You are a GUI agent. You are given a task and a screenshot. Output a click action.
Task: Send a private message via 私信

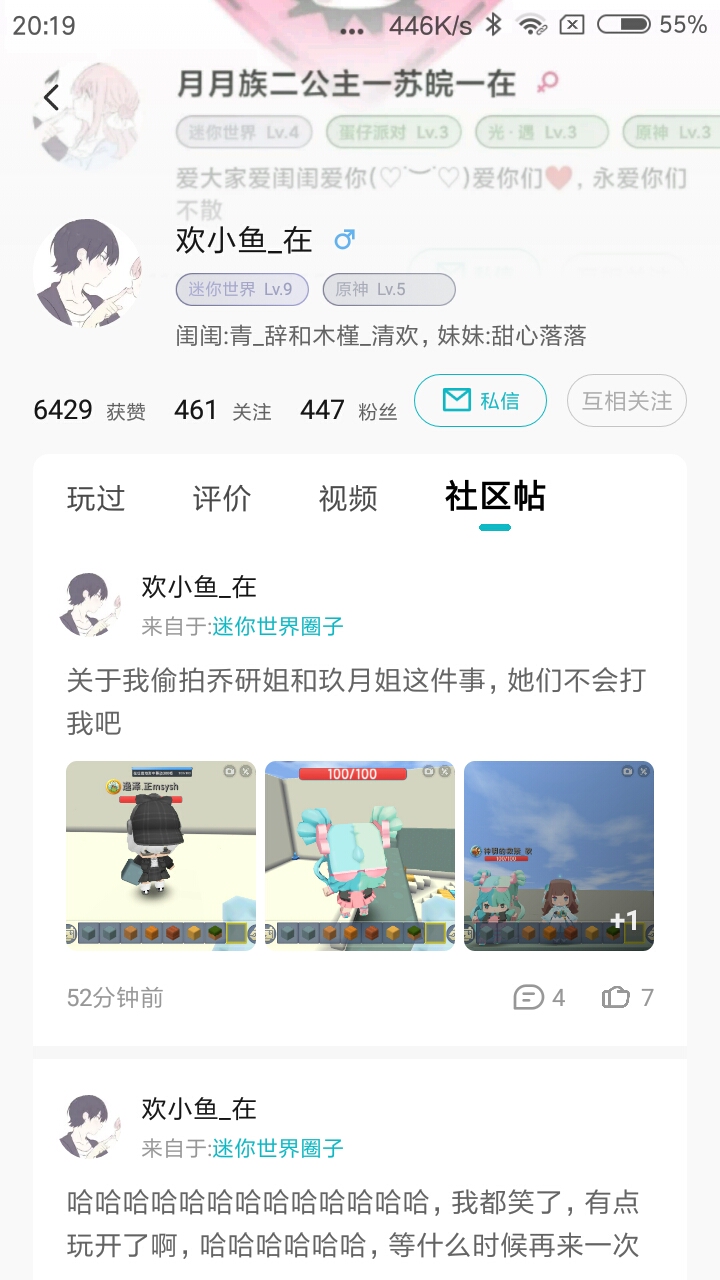point(480,400)
